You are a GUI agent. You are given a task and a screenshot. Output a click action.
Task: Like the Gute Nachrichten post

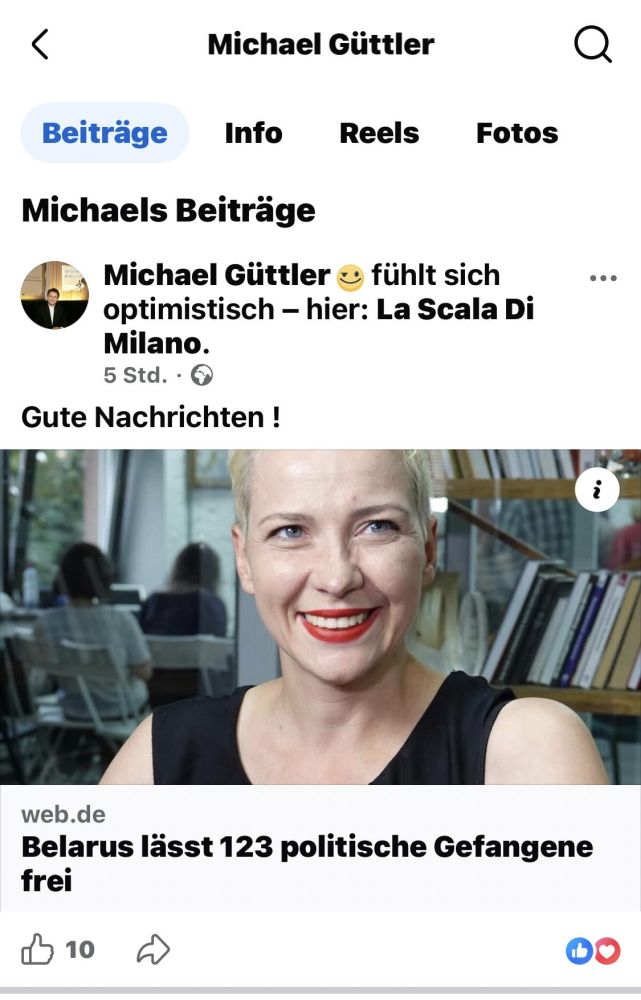click(38, 949)
